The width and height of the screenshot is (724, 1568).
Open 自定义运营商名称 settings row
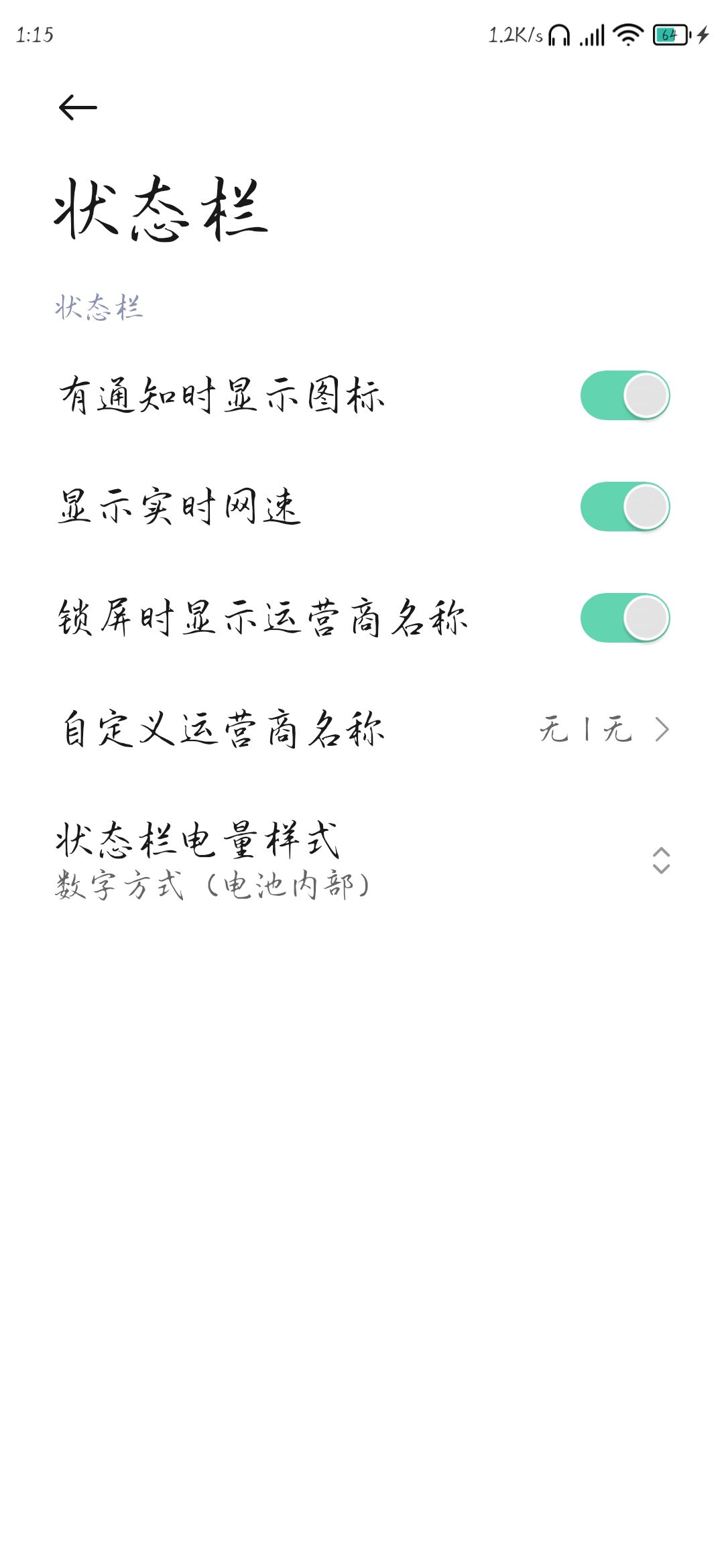(362, 729)
